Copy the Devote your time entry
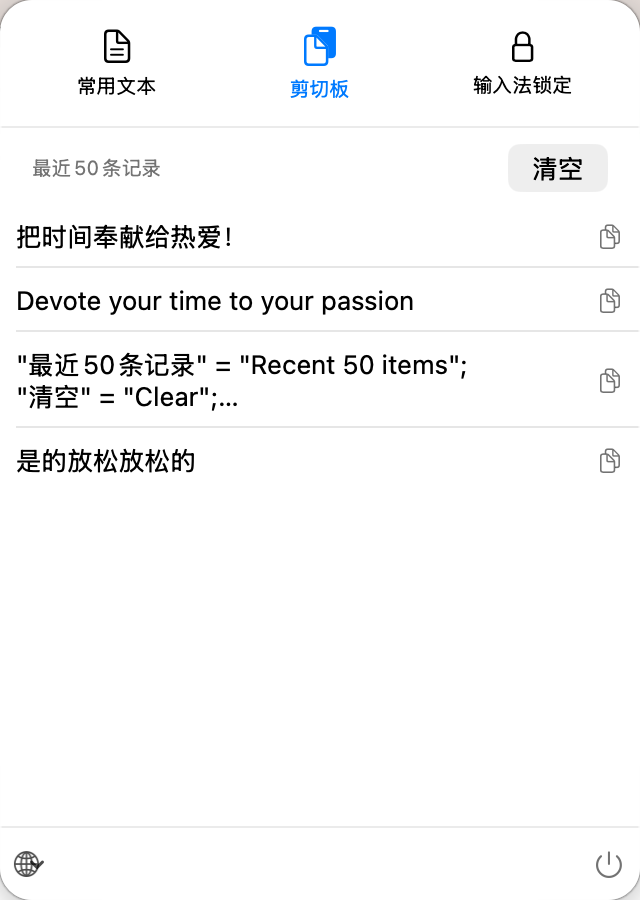 tap(609, 301)
